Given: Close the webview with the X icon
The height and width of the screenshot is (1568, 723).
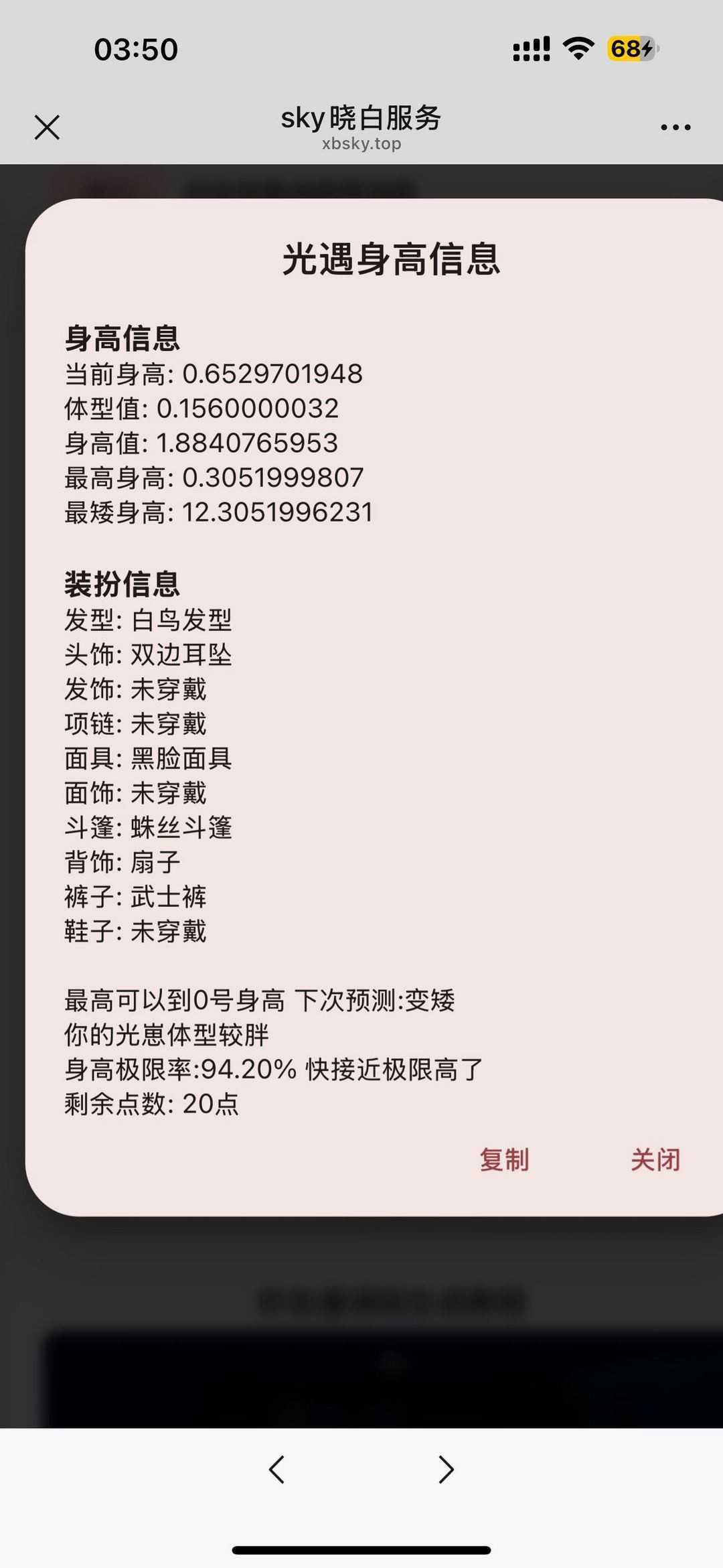Looking at the screenshot, I should pos(47,127).
